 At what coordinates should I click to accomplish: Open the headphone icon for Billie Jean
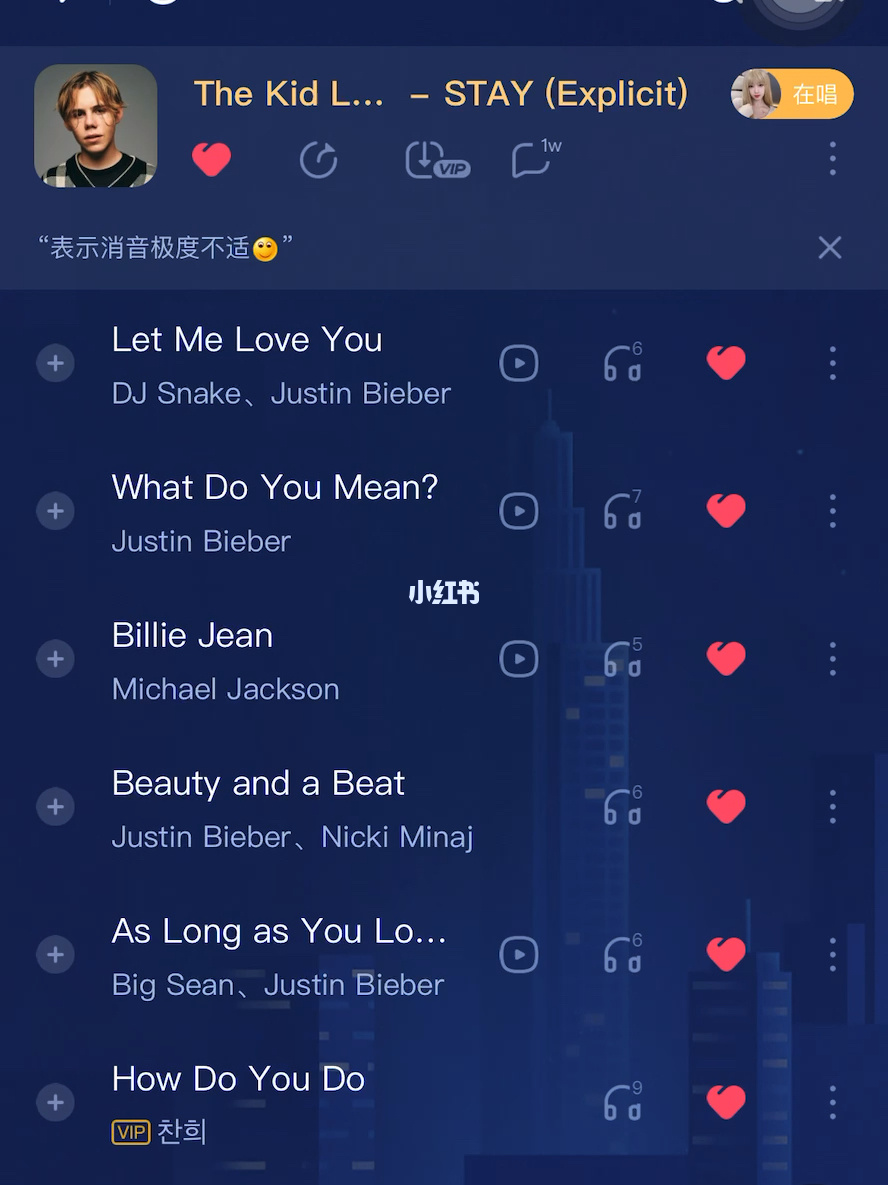[622, 659]
